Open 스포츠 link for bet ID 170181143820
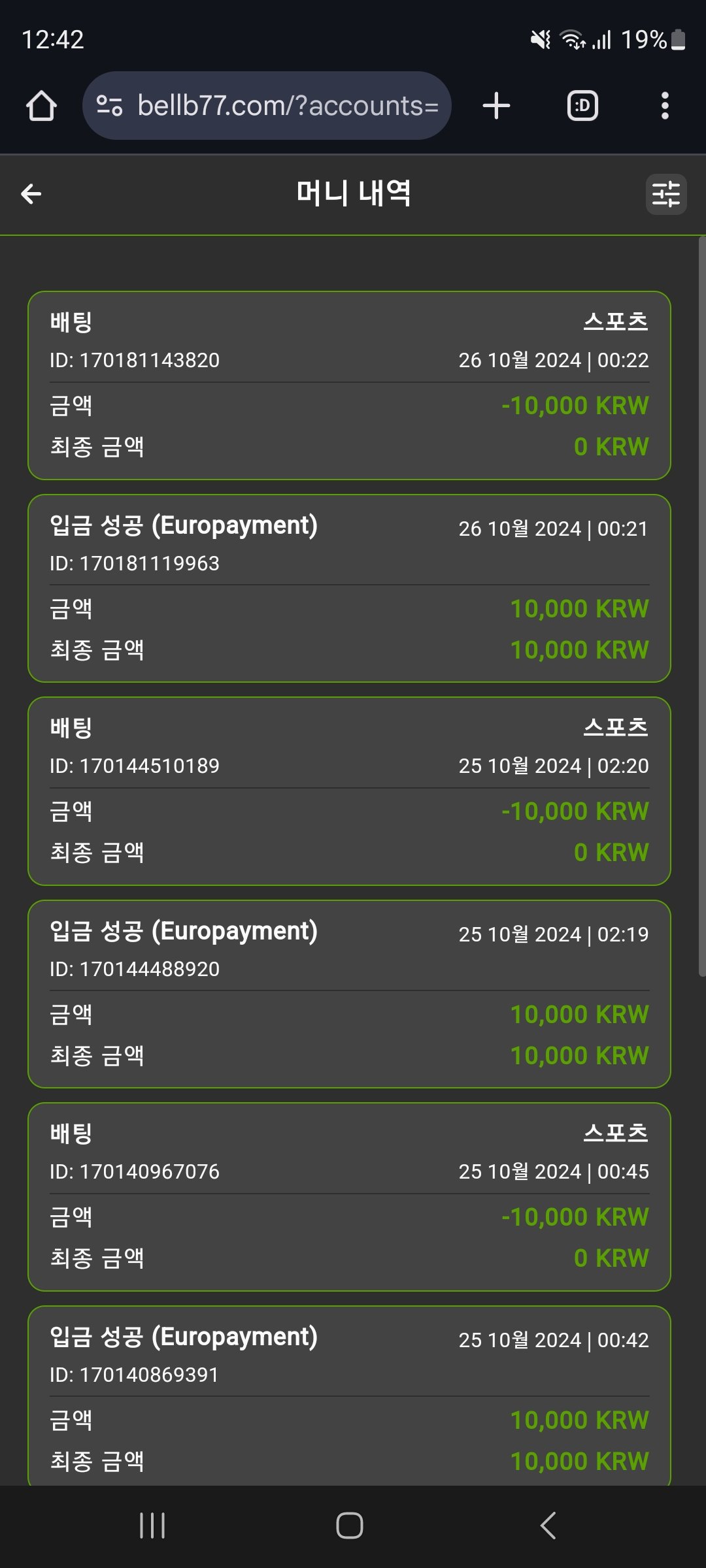This screenshot has height=1568, width=706. tap(615, 321)
